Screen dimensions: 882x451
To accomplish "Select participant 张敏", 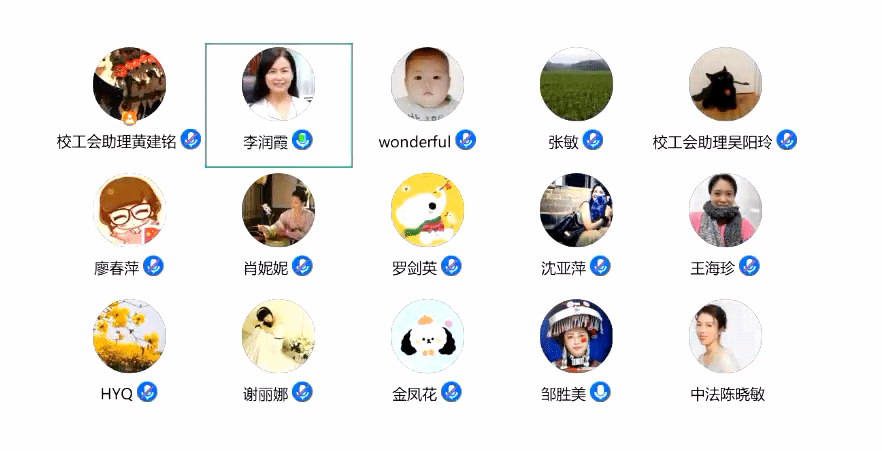I will pos(576,85).
